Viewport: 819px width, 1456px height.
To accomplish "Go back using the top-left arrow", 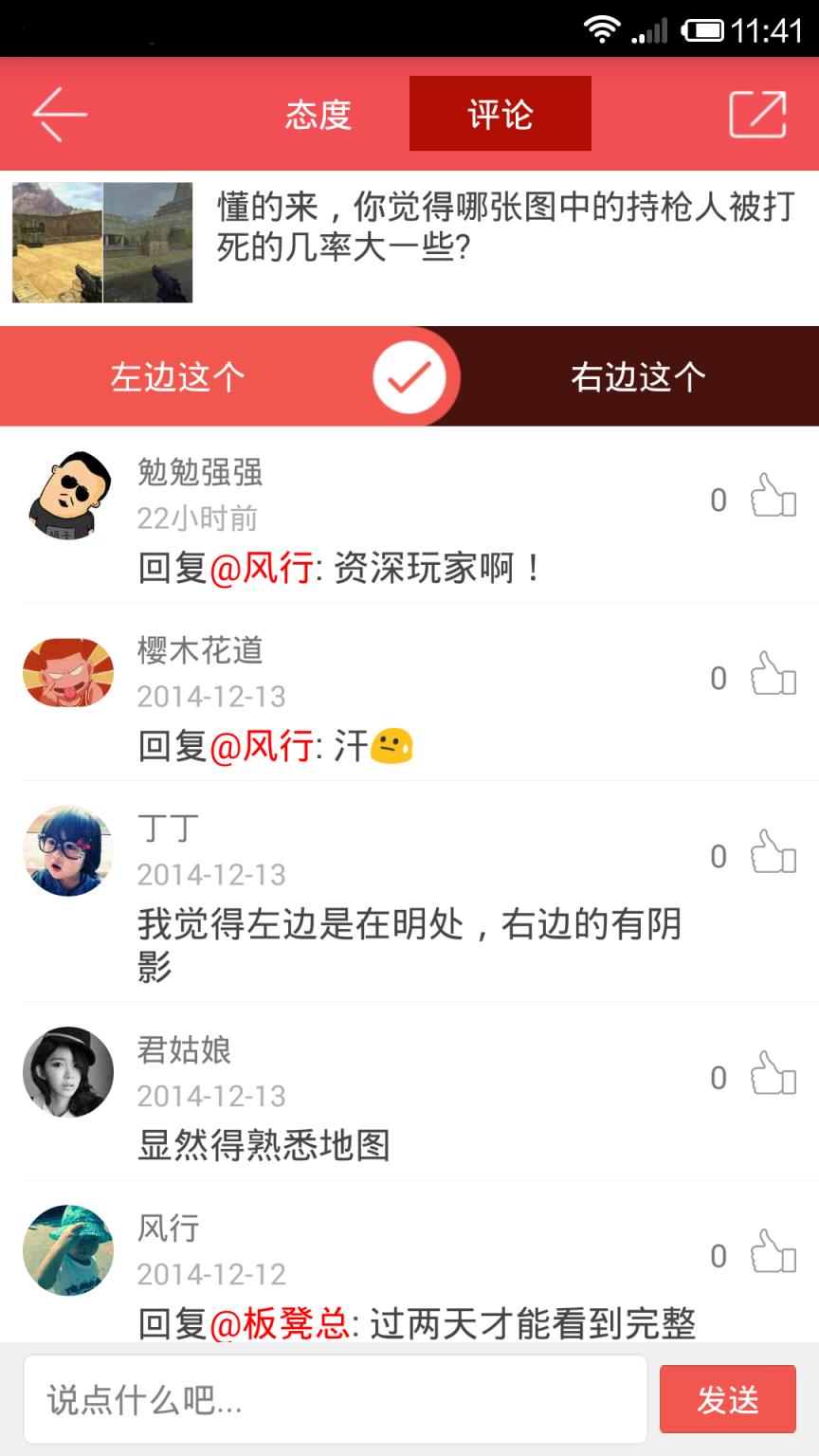I will 60,115.
